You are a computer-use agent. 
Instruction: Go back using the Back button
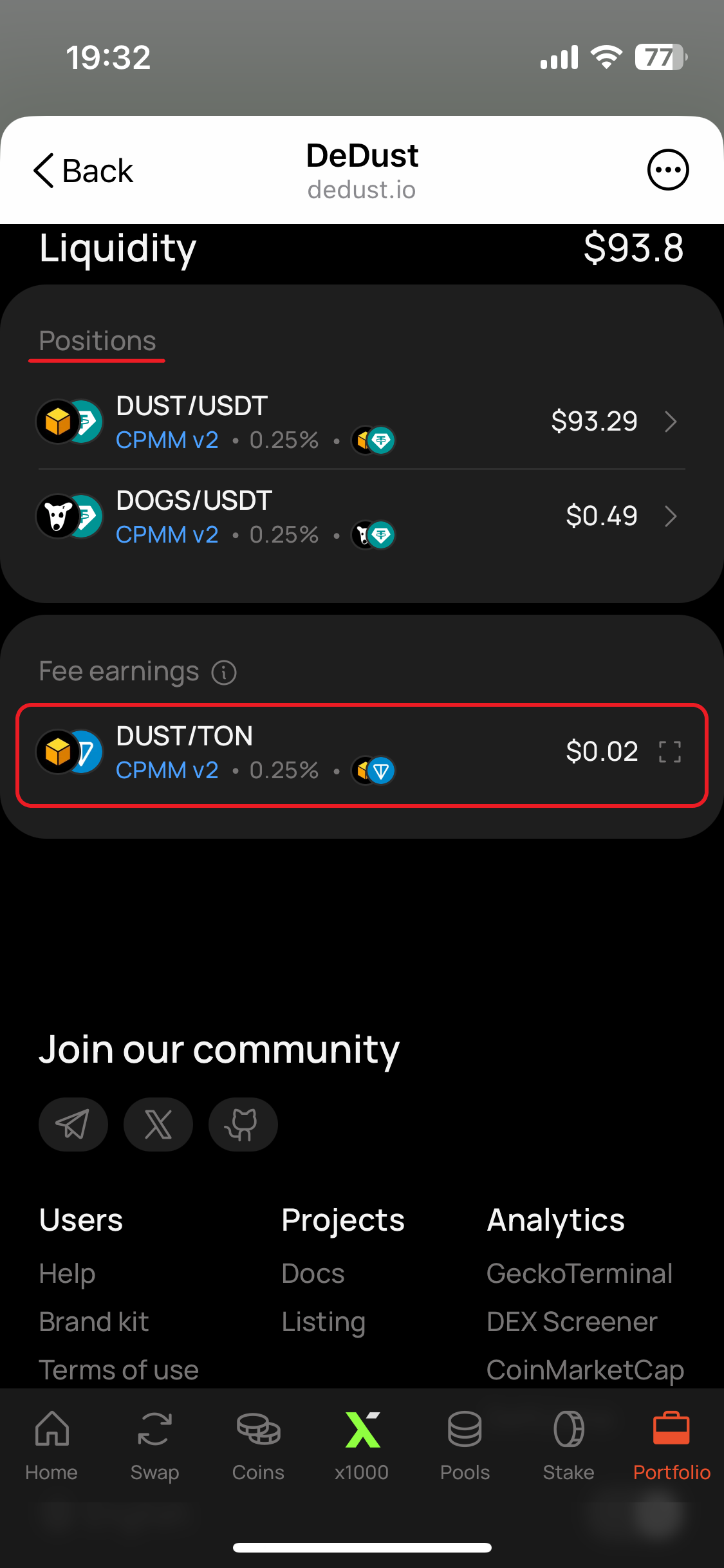click(83, 171)
